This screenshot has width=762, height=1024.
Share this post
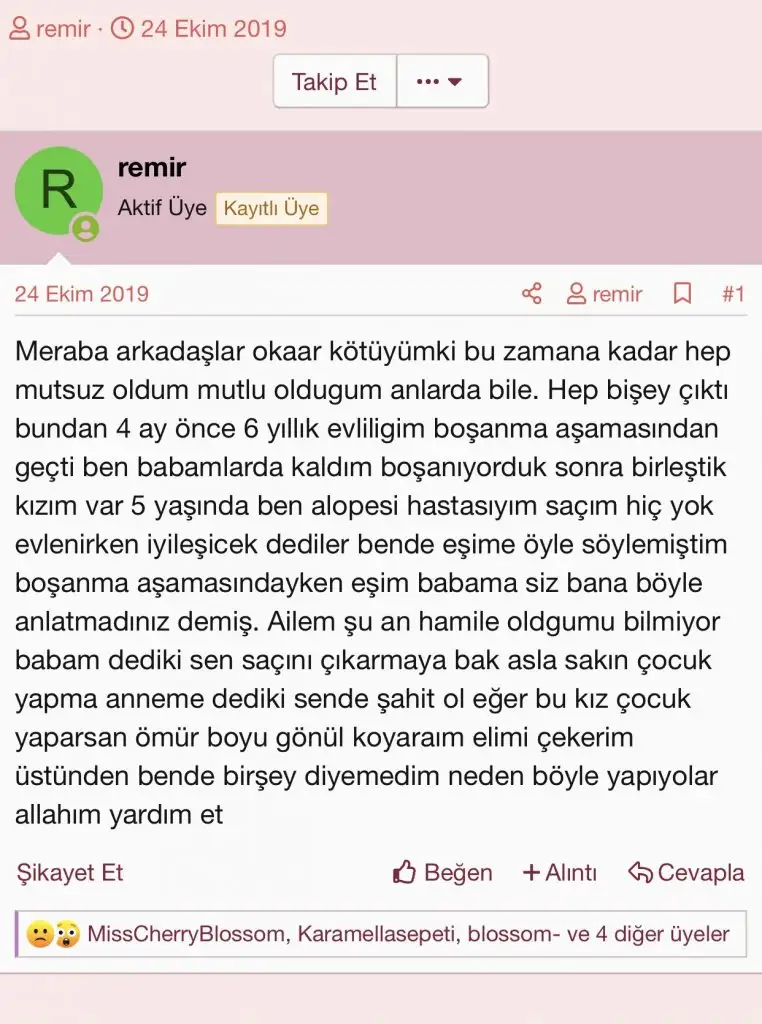click(x=532, y=294)
